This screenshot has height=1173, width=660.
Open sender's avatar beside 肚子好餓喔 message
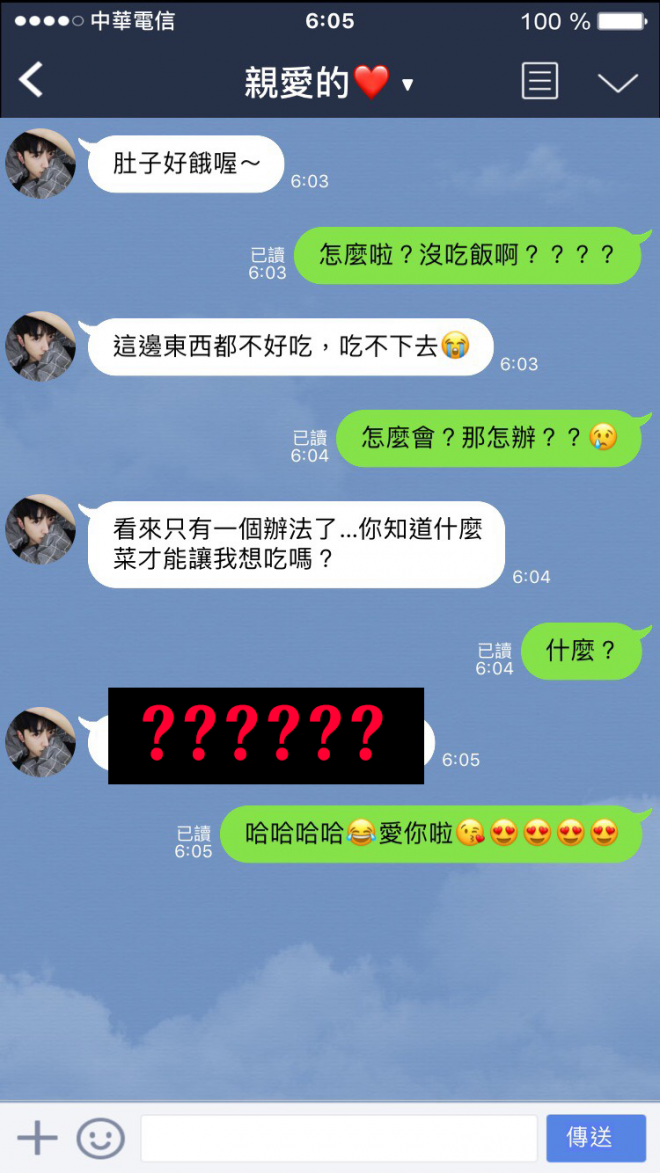41,164
